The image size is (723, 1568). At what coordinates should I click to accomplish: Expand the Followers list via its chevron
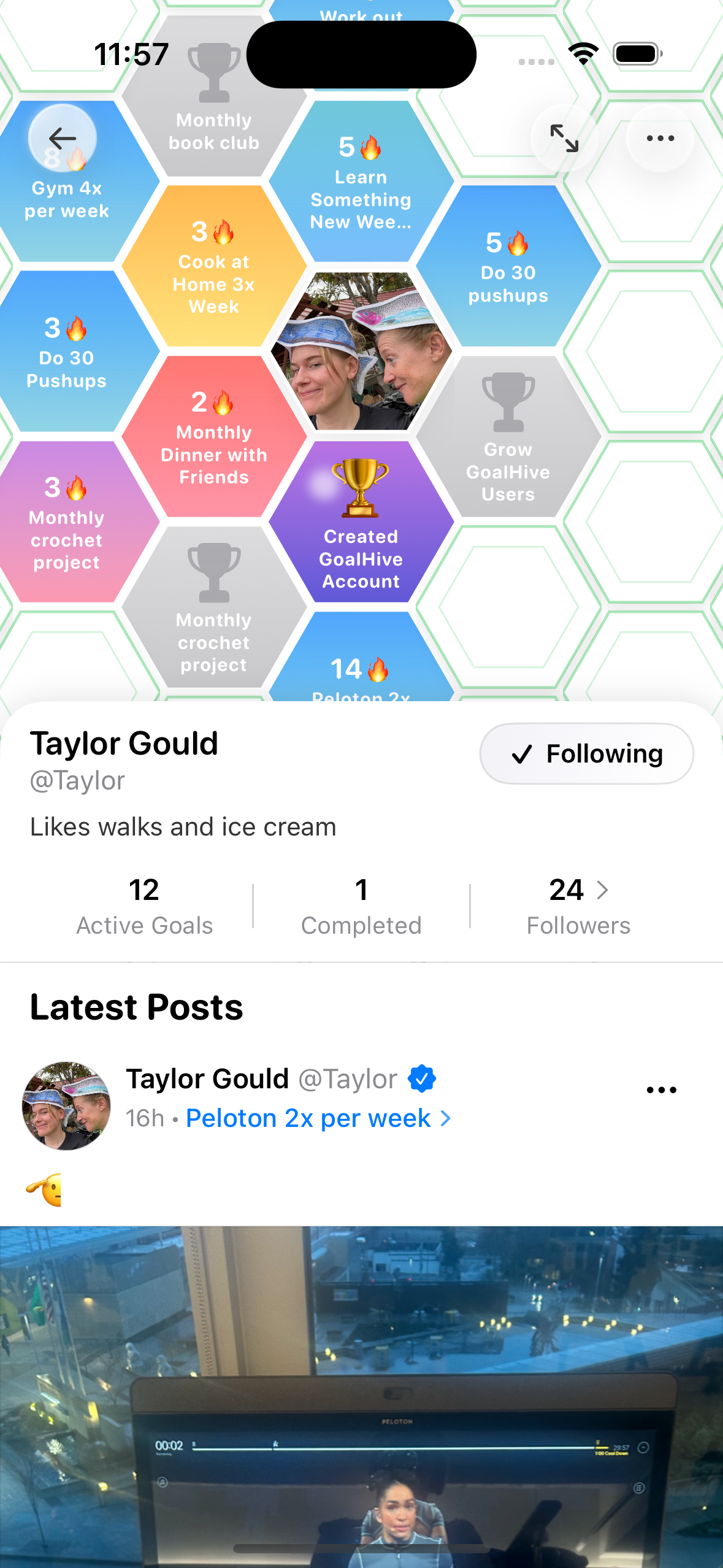pos(603,890)
